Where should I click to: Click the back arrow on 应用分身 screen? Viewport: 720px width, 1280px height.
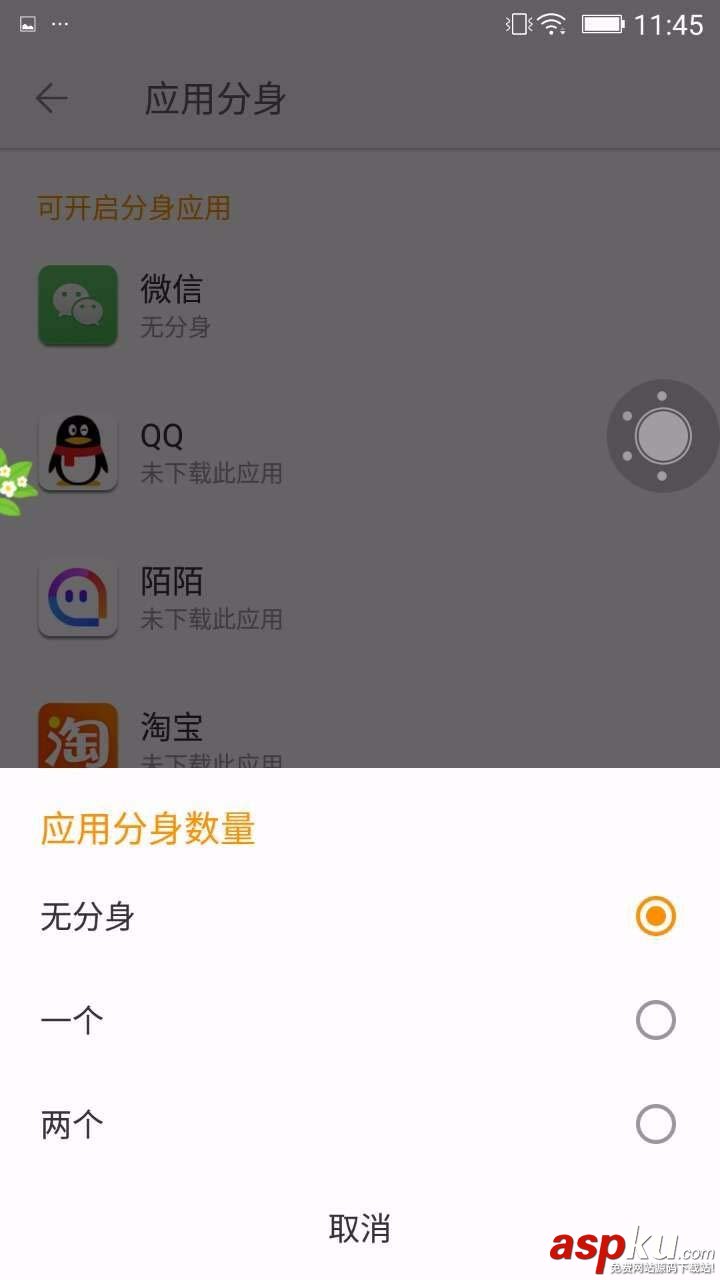[52, 97]
